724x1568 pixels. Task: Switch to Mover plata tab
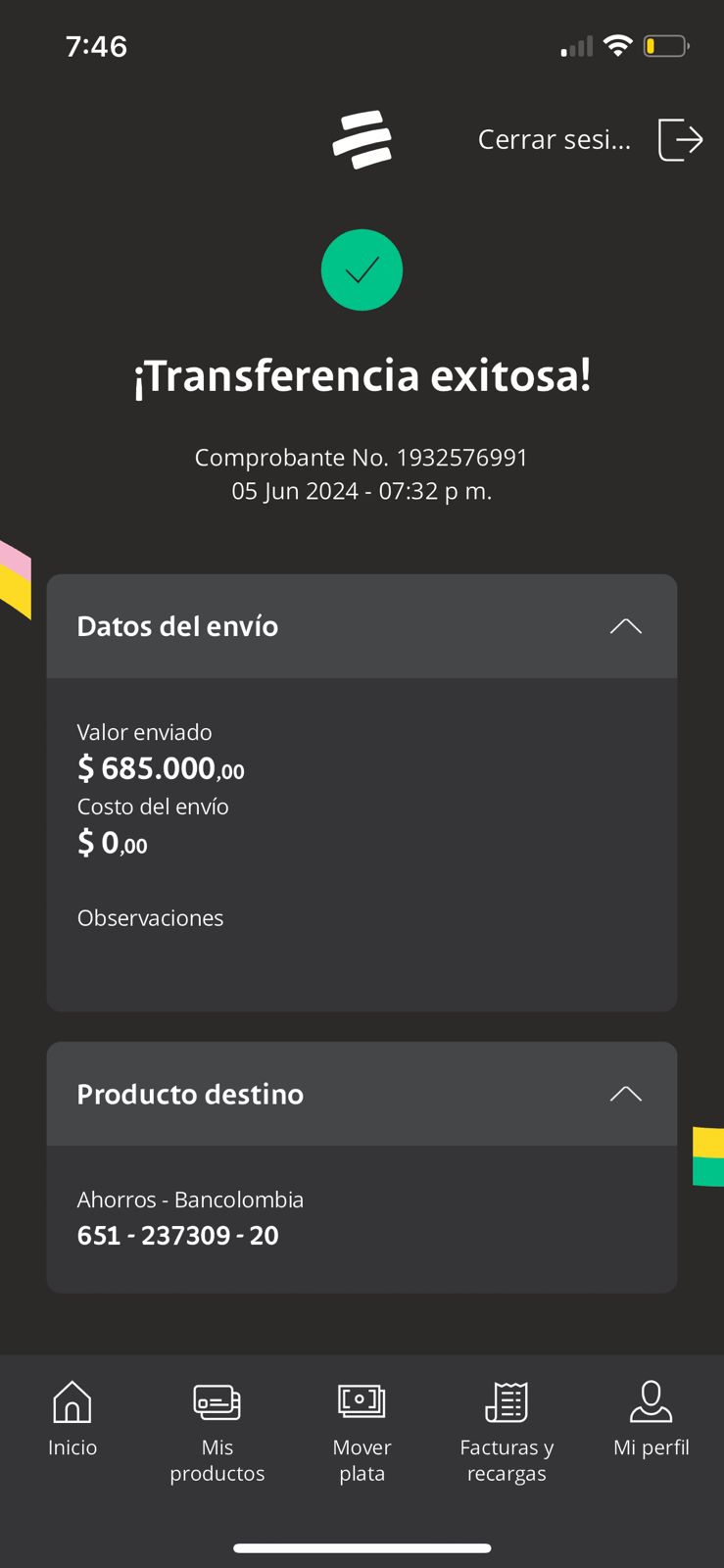[x=362, y=1431]
